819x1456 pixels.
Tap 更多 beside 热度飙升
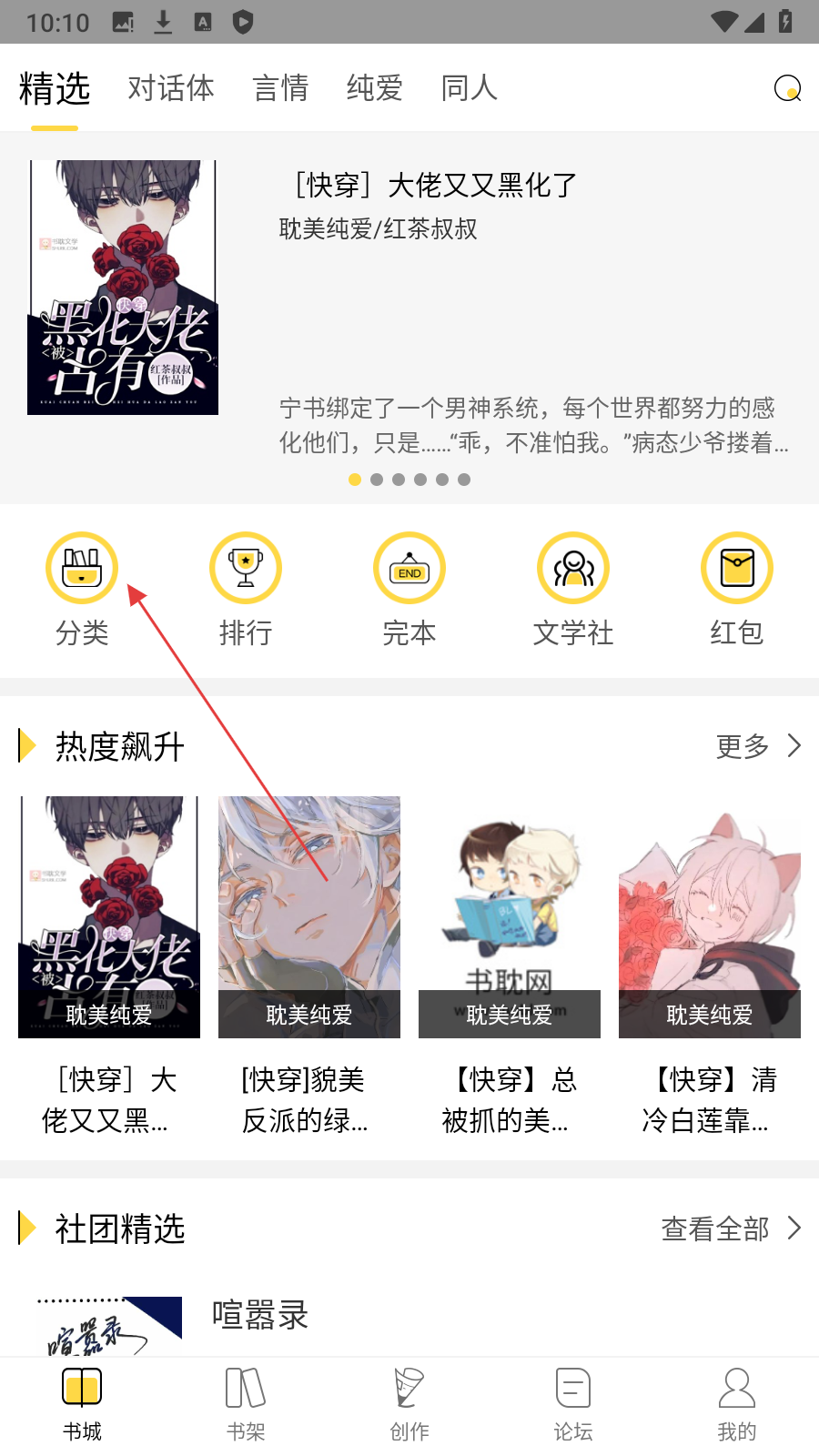(757, 746)
